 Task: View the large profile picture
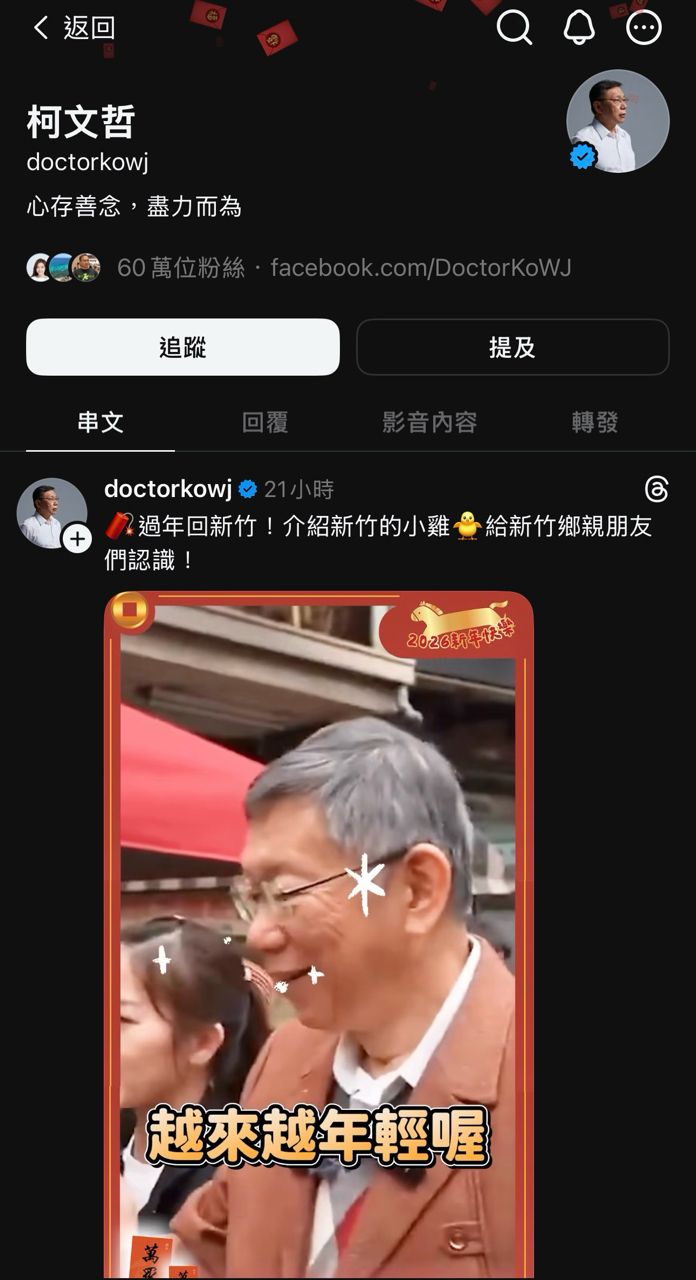[x=617, y=121]
